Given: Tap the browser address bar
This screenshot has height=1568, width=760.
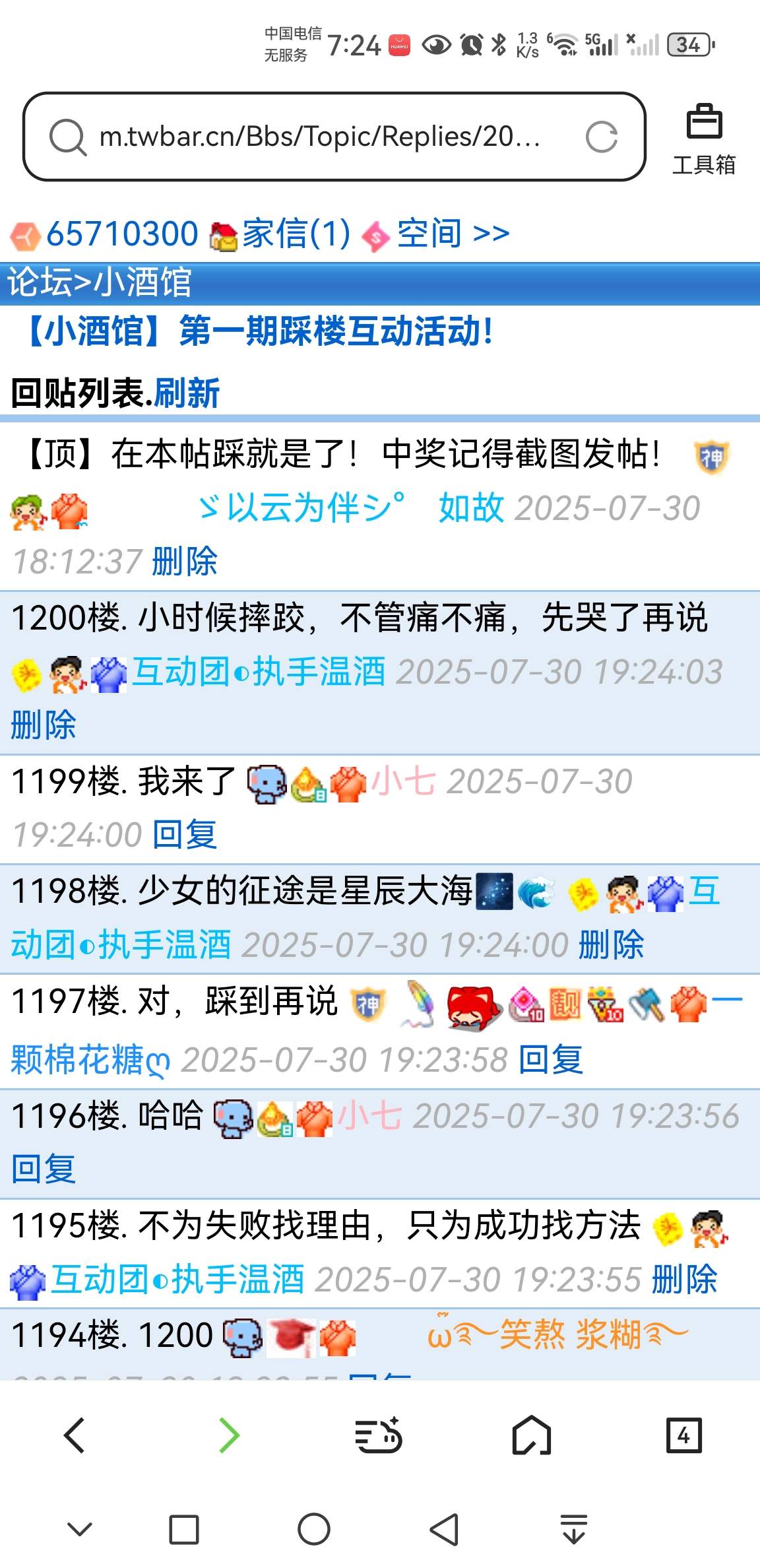Looking at the screenshot, I should pos(319,137).
